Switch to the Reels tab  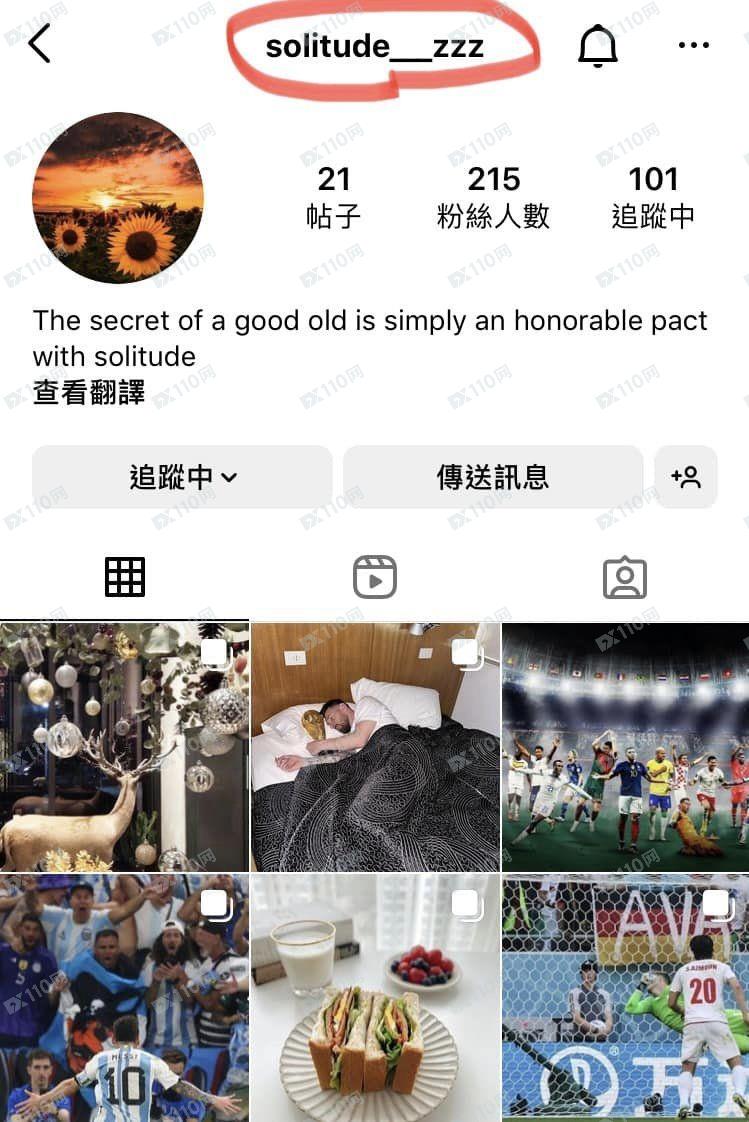point(375,577)
